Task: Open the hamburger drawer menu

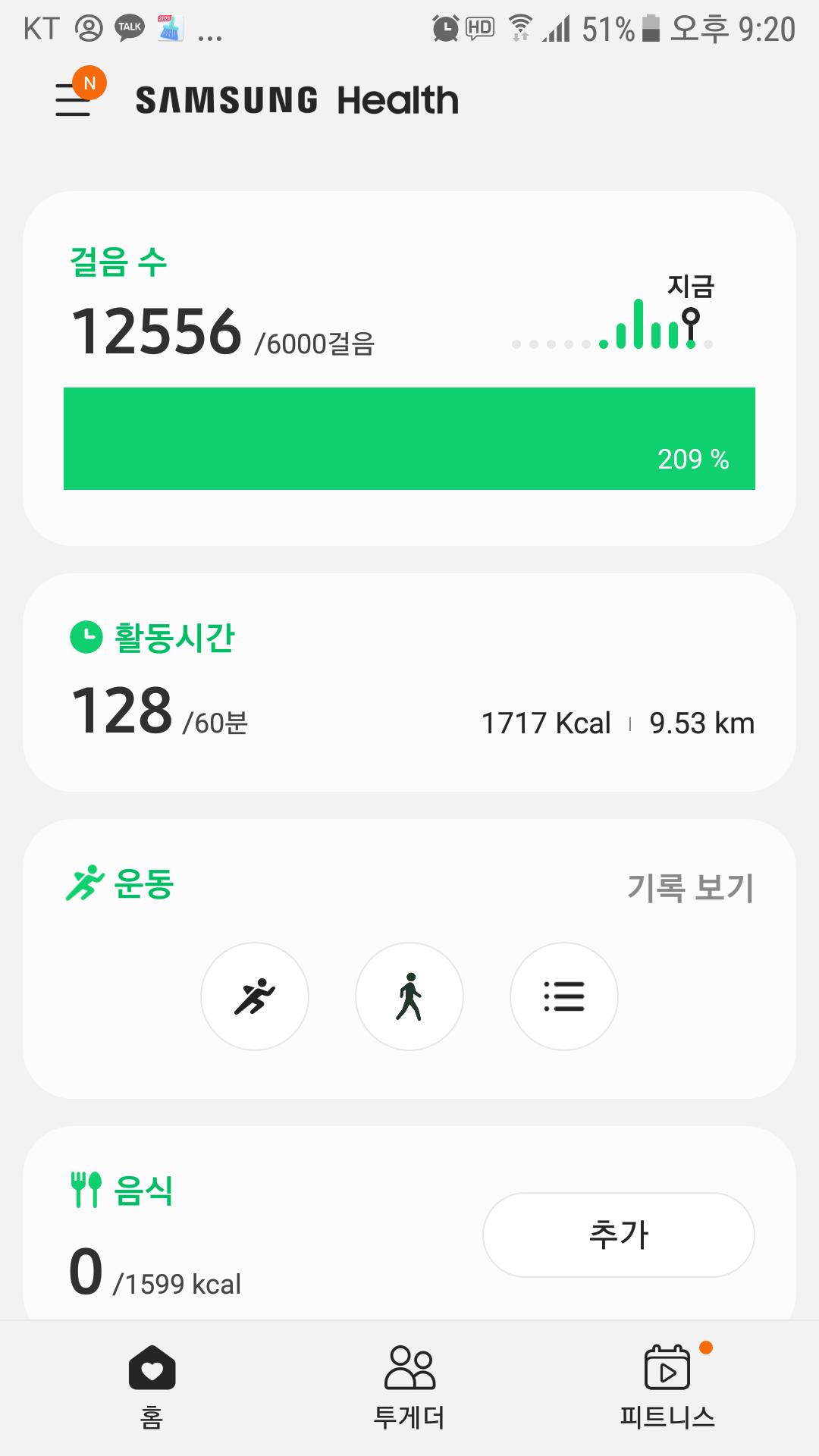Action: 74,99
